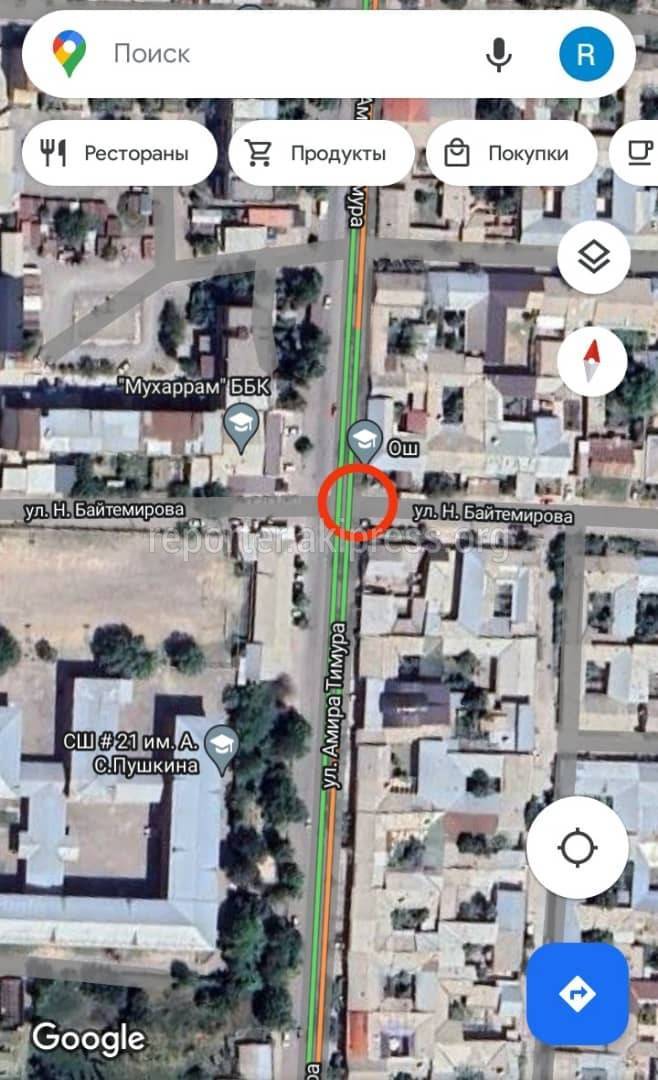The image size is (658, 1080).
Task: Open the Поиск search field
Action: pos(280,54)
